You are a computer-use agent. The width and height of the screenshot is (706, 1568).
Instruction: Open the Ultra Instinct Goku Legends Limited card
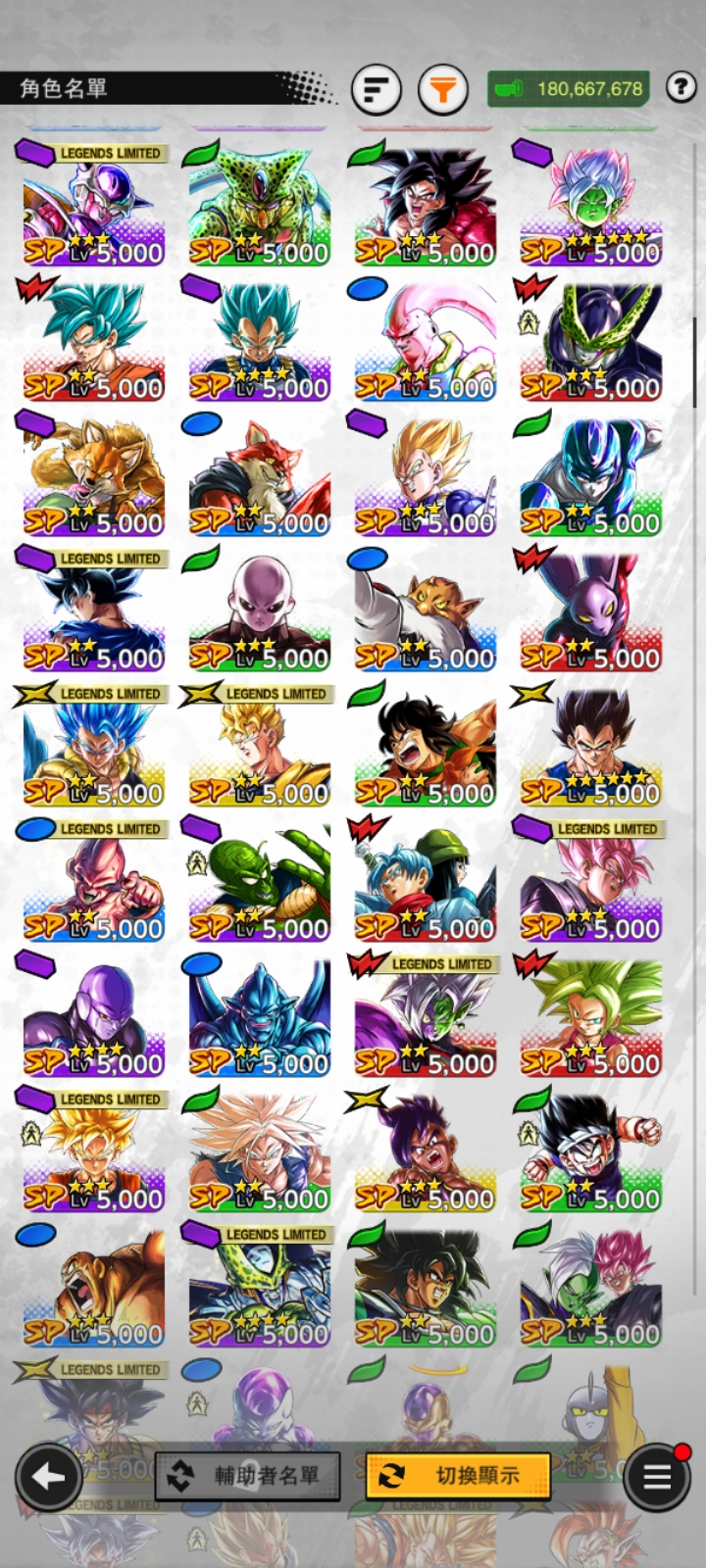(x=93, y=612)
